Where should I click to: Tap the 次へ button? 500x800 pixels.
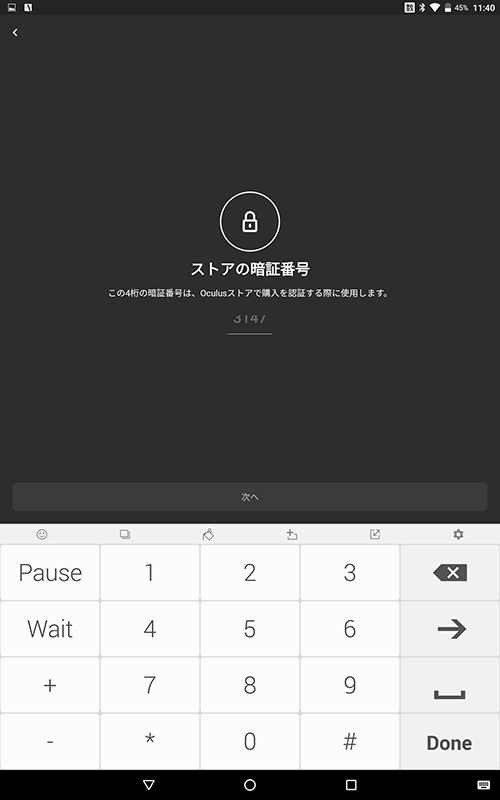[250, 497]
